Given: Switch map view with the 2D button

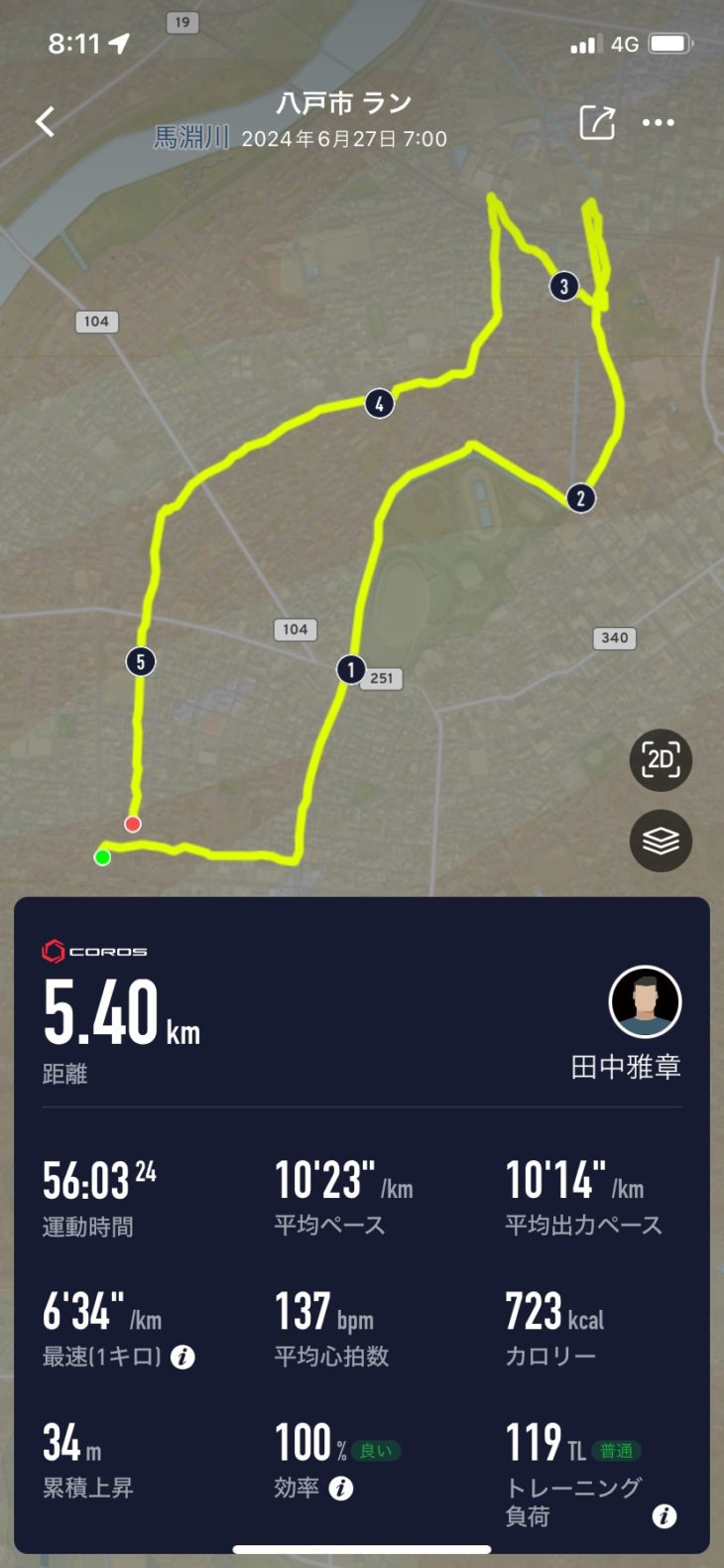Looking at the screenshot, I should click(x=661, y=760).
